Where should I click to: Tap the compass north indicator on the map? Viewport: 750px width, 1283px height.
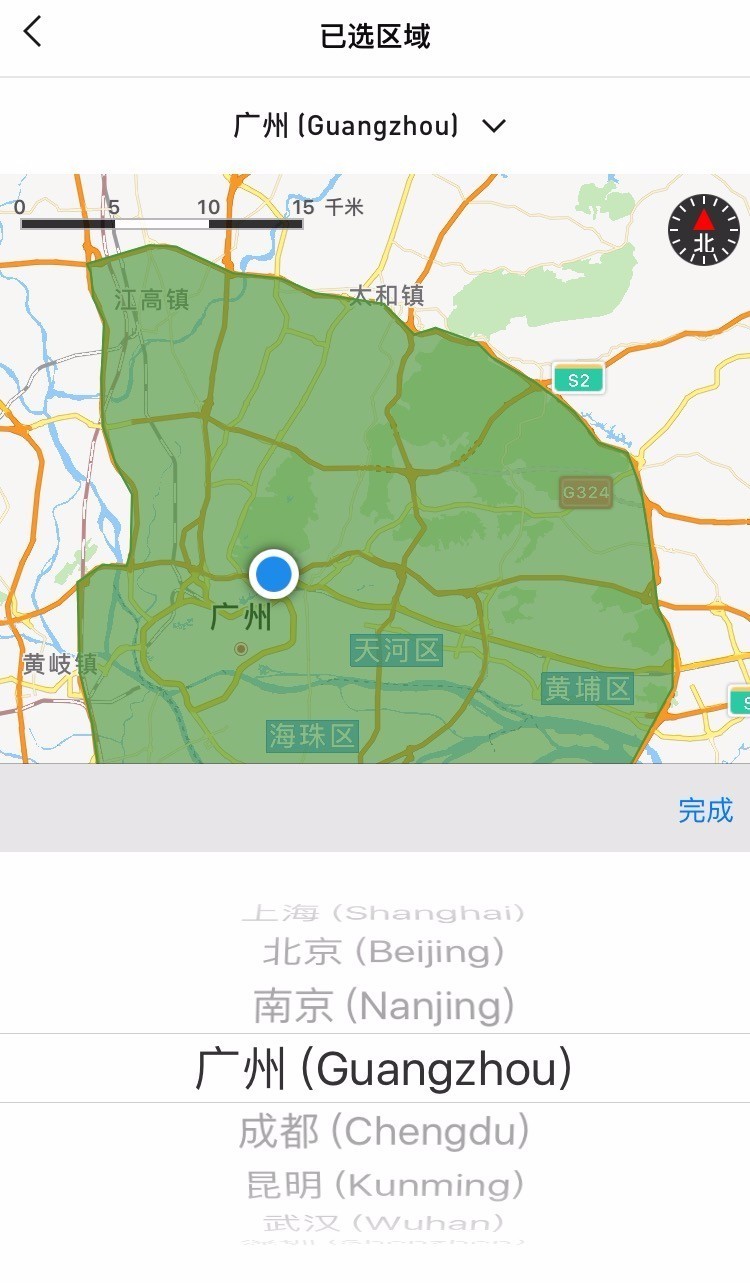703,230
